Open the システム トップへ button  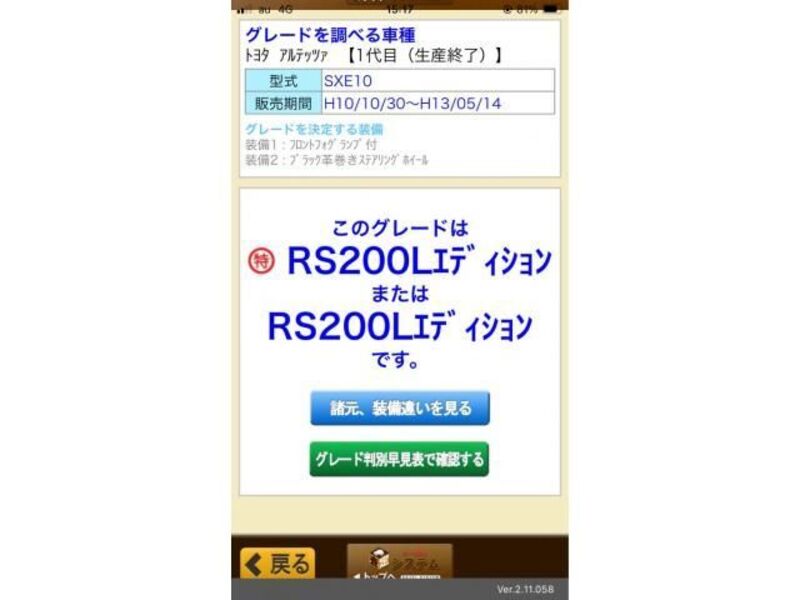pos(400,565)
